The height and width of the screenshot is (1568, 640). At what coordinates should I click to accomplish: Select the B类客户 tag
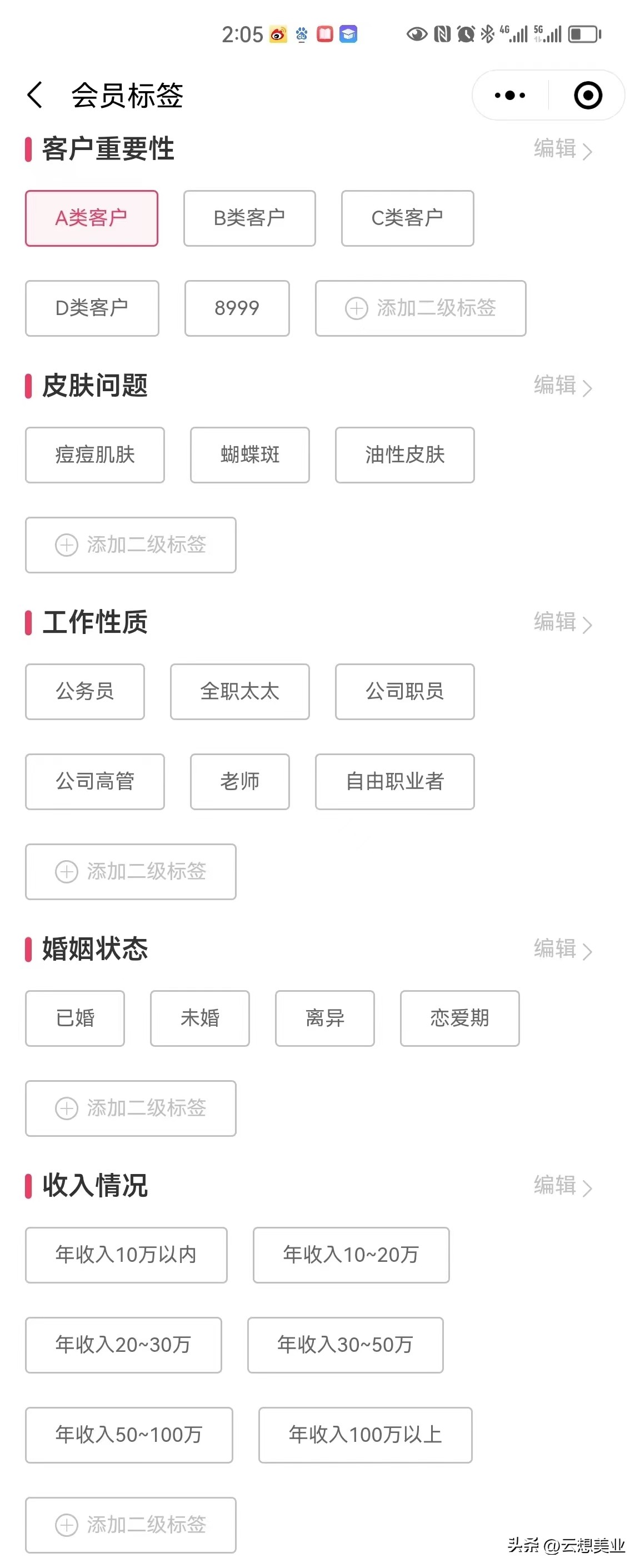(x=249, y=218)
